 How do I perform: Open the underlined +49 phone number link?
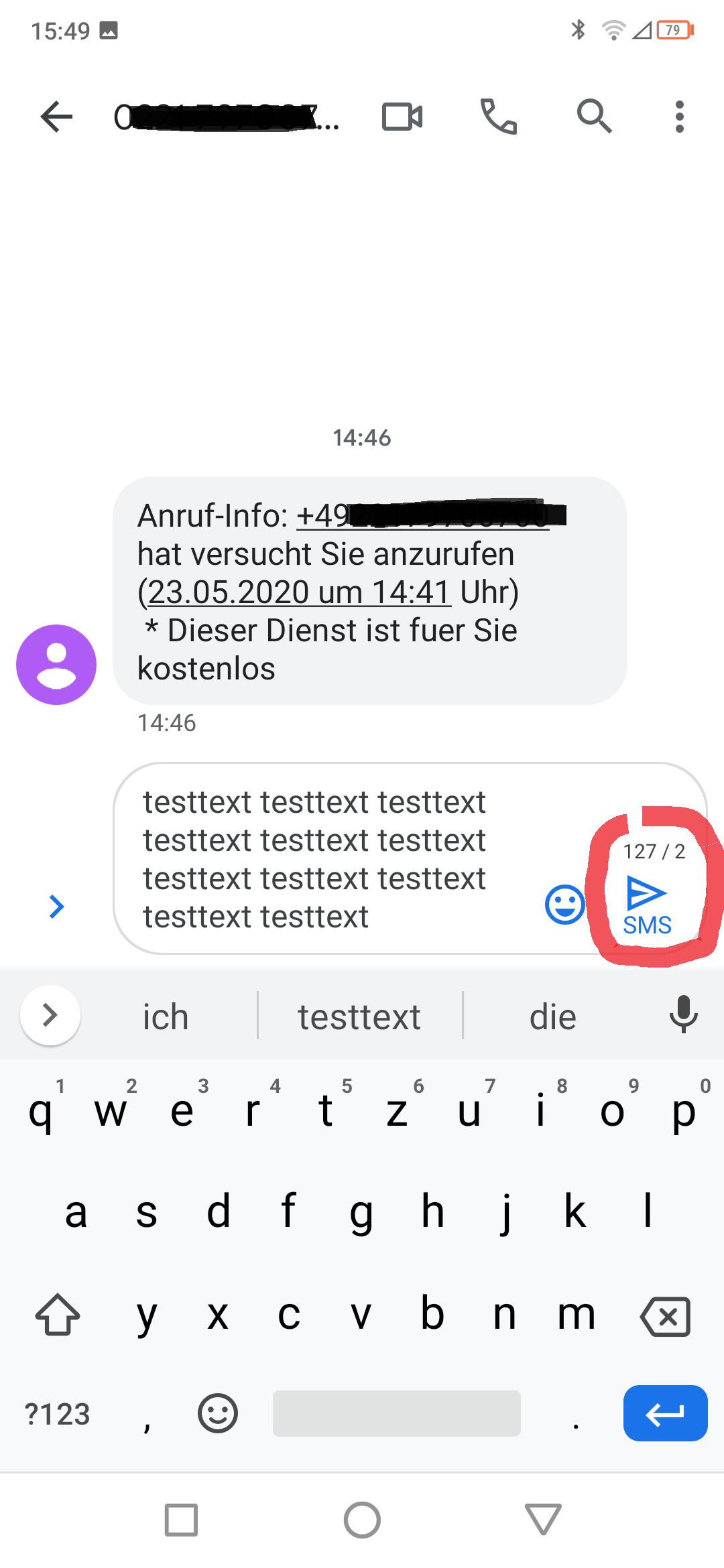click(x=422, y=516)
